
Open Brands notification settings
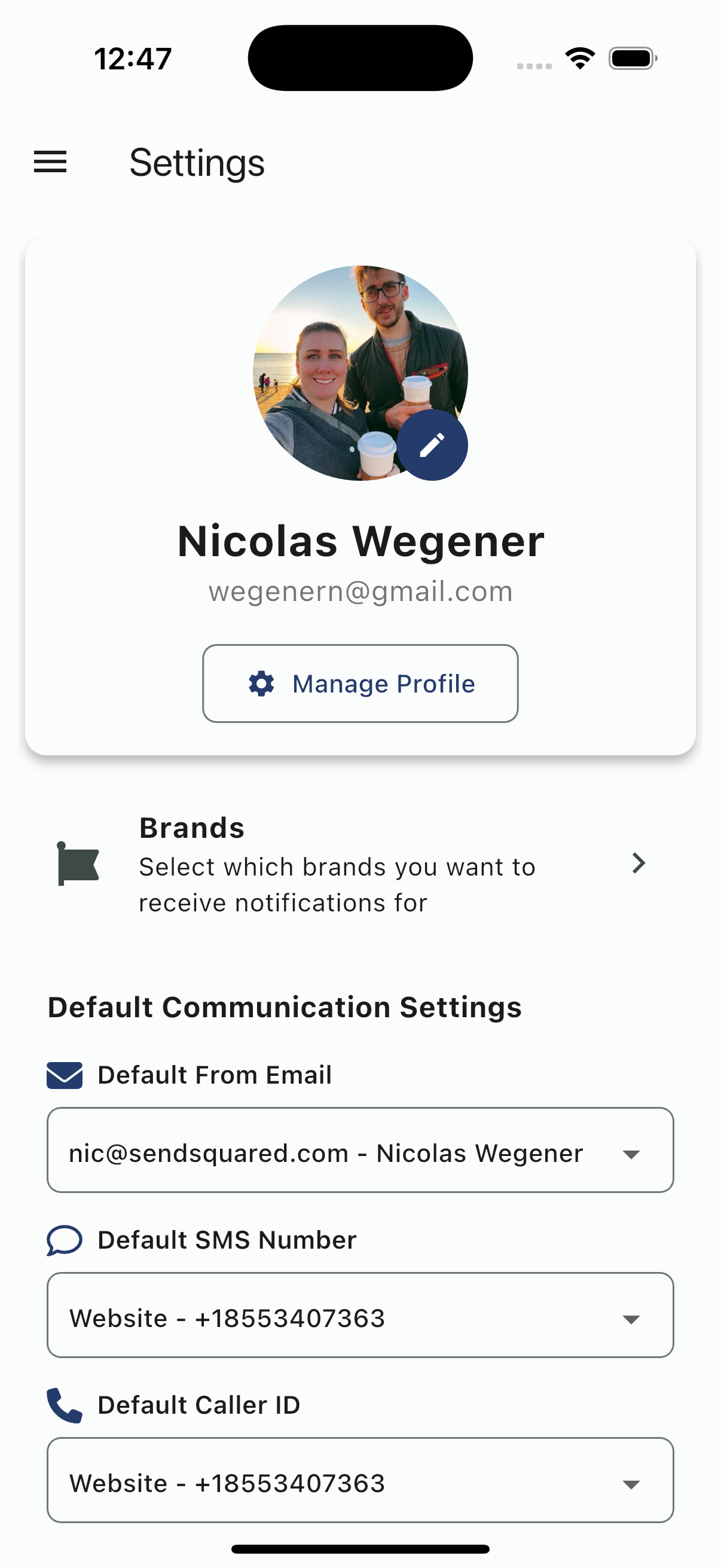coord(360,864)
